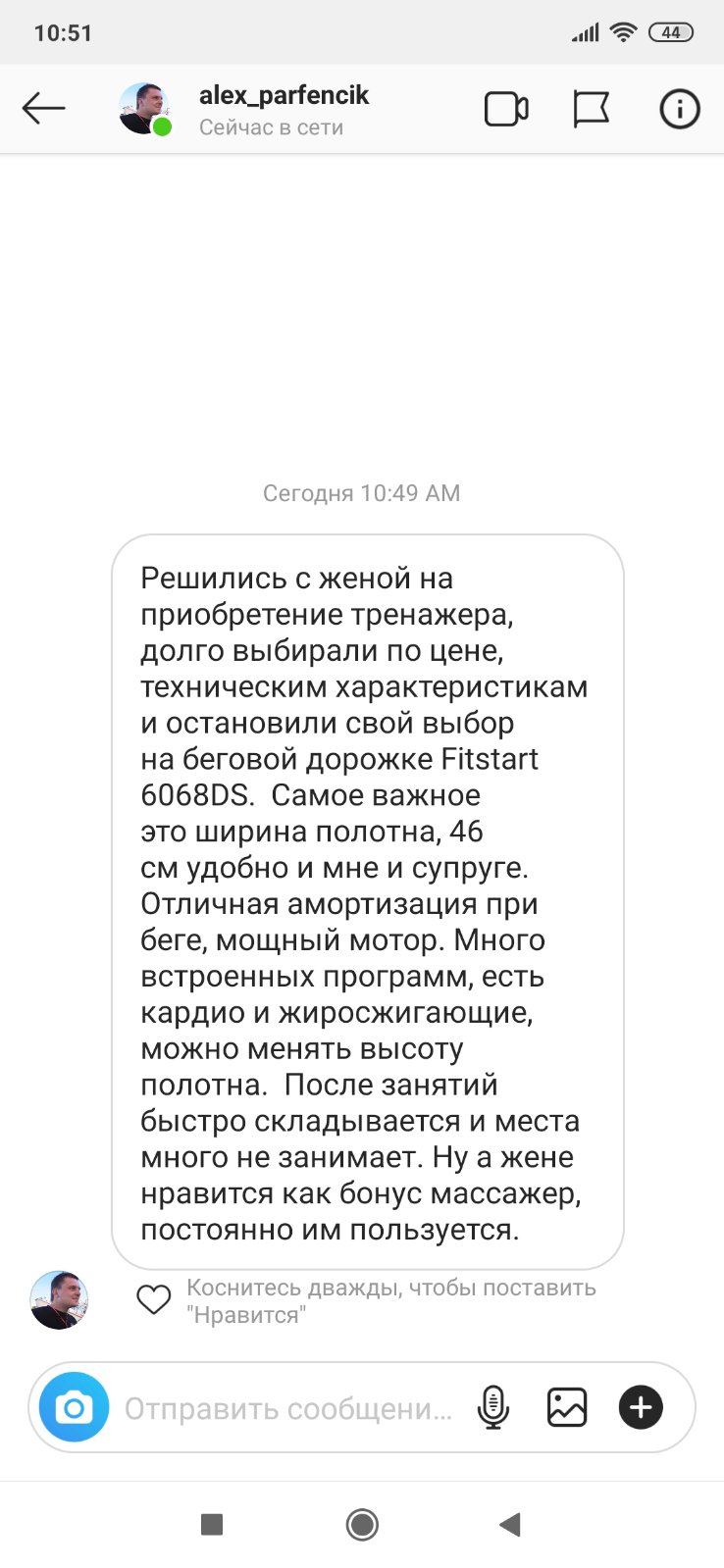This screenshot has width=724, height=1568.
Task: Open alex_parfencik profile from the header name
Action: point(284,96)
